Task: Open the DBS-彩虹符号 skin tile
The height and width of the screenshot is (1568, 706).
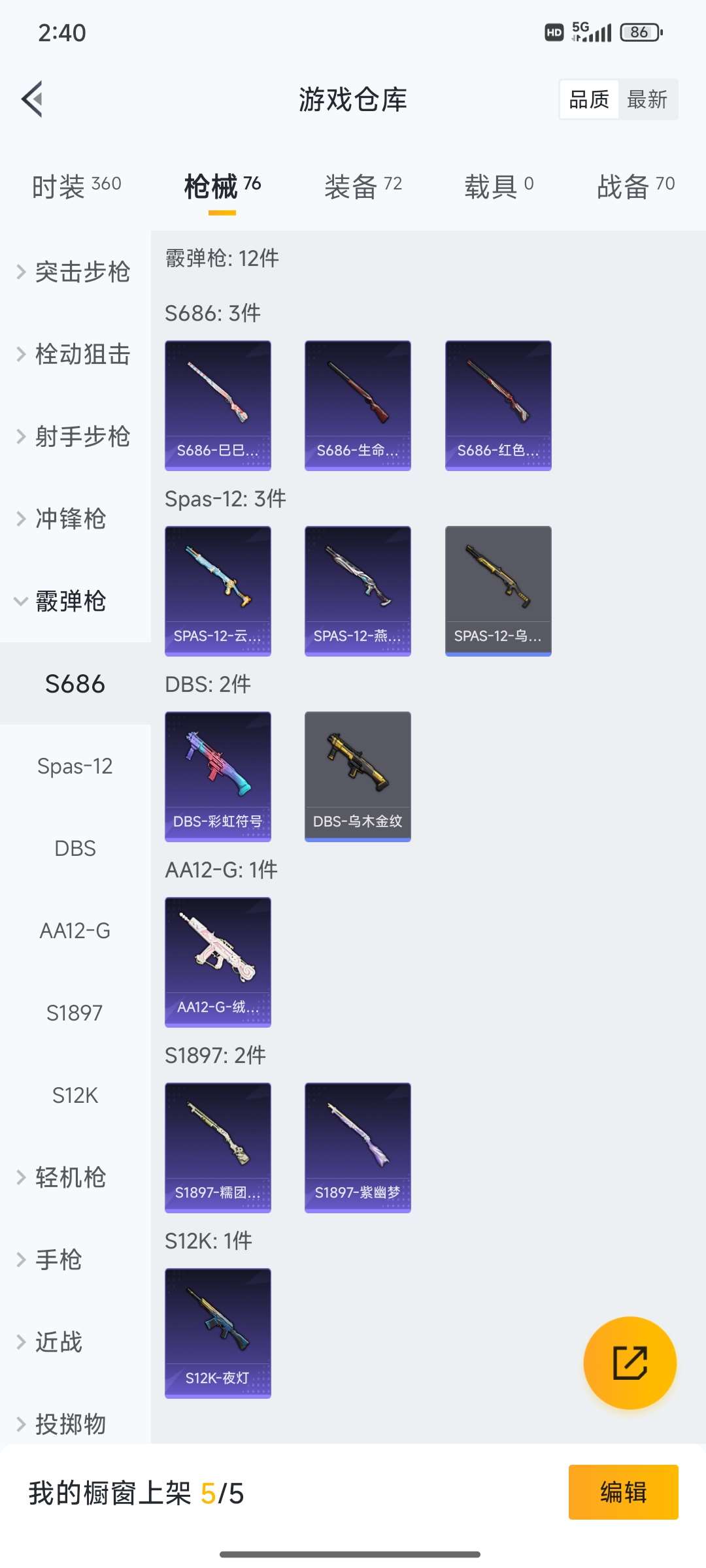Action: pos(218,776)
